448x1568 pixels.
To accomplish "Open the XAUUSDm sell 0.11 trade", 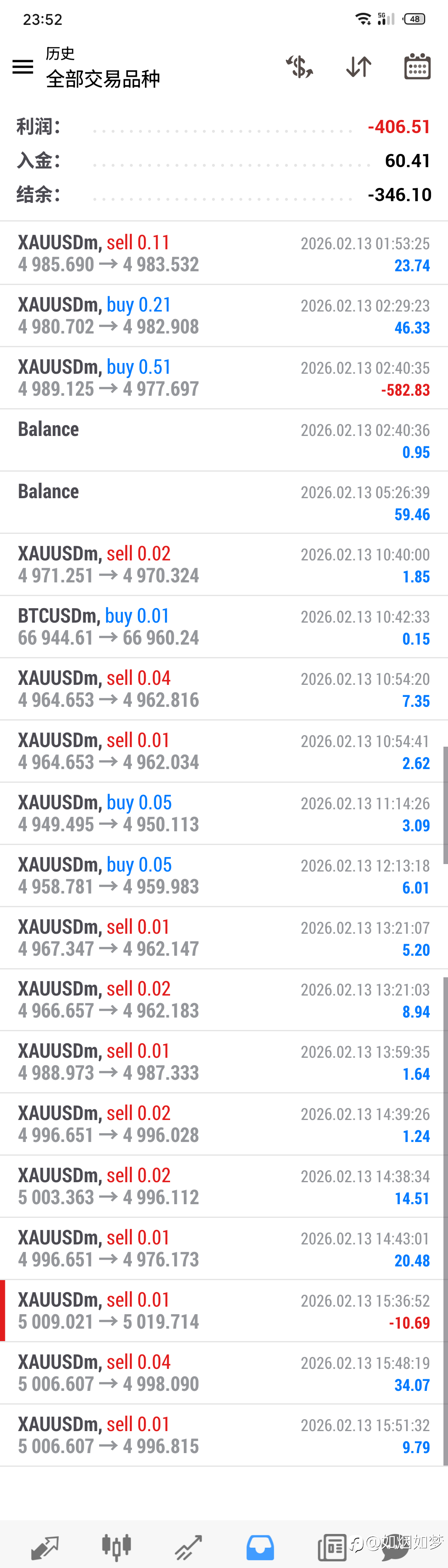I will pos(224,253).
